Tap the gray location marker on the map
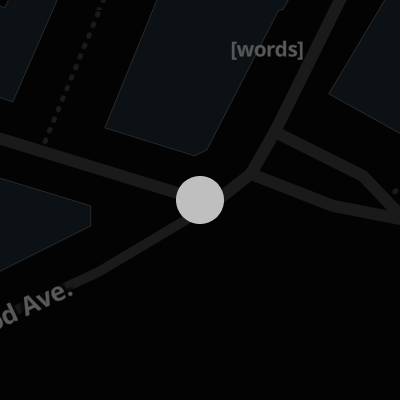The height and width of the screenshot is (400, 400). tap(200, 200)
